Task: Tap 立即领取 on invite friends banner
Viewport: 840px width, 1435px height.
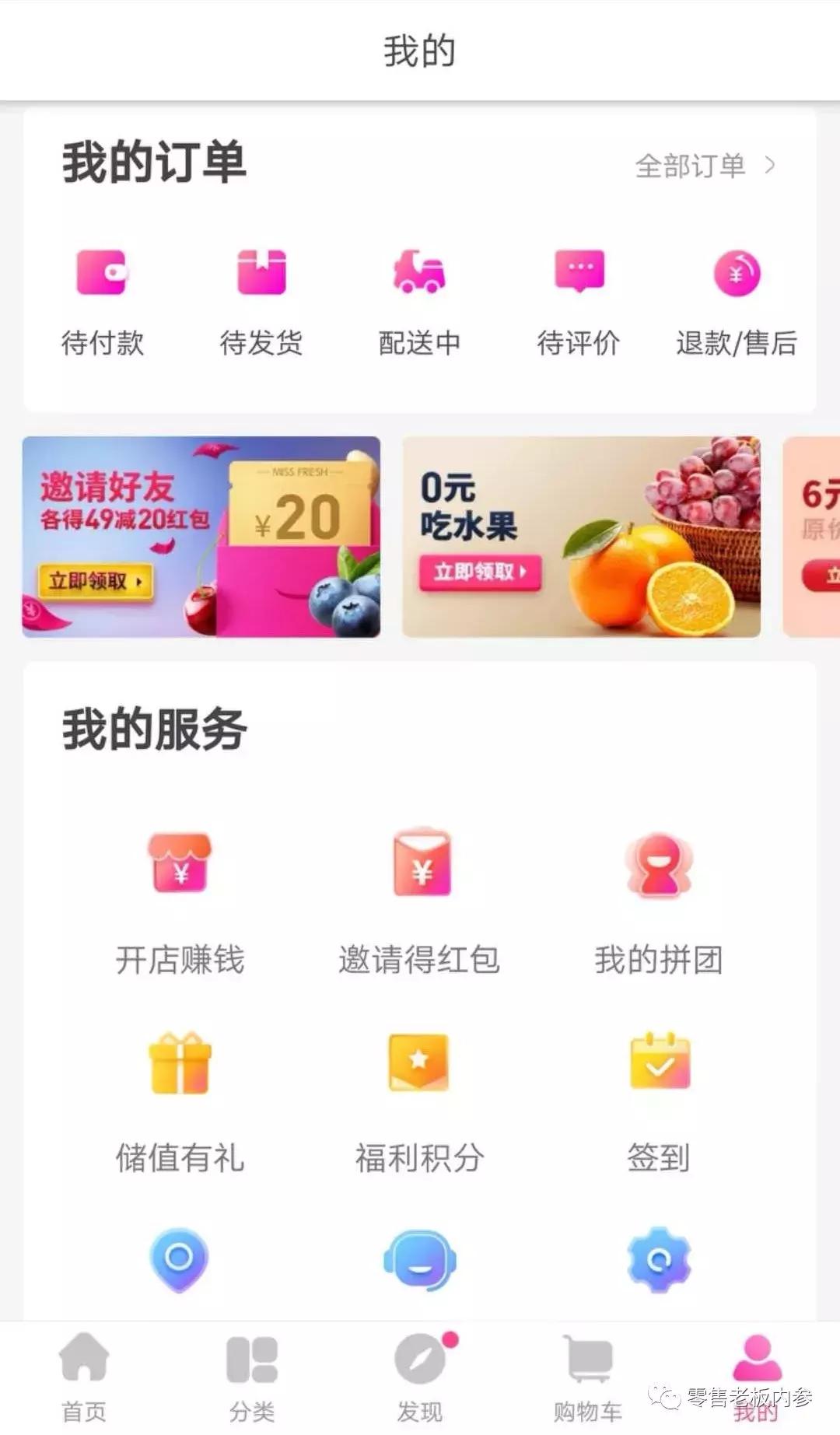Action: coord(95,582)
